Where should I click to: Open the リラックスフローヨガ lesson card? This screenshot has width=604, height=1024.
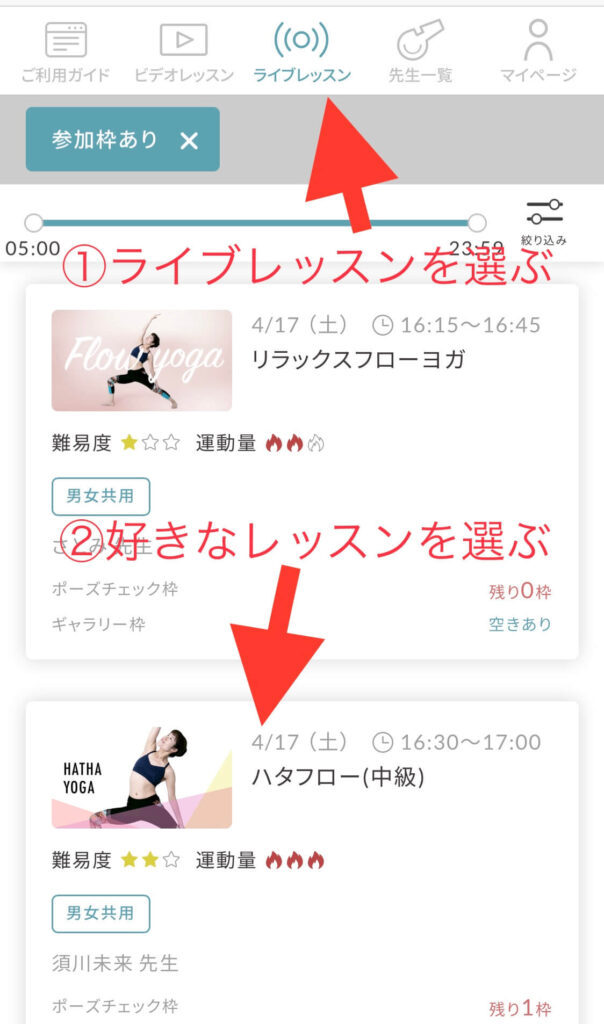(357, 360)
